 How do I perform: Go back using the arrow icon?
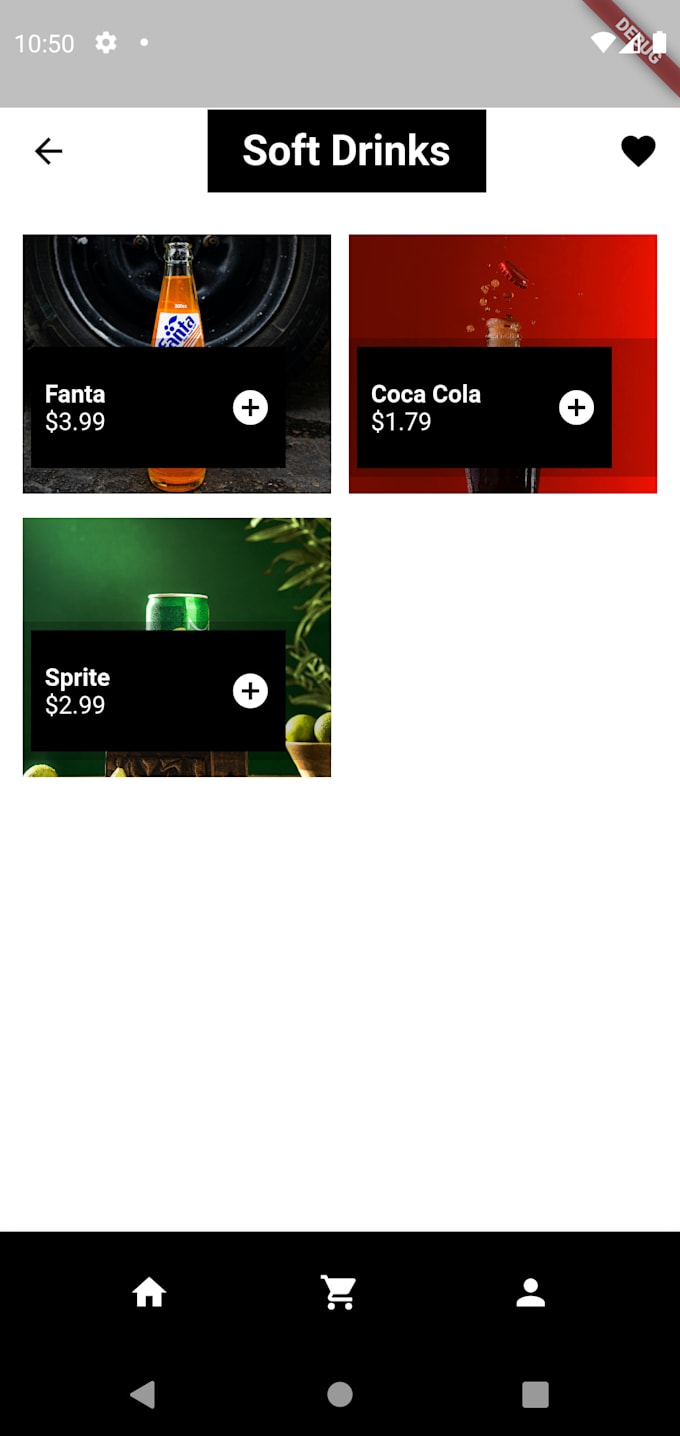tap(48, 151)
